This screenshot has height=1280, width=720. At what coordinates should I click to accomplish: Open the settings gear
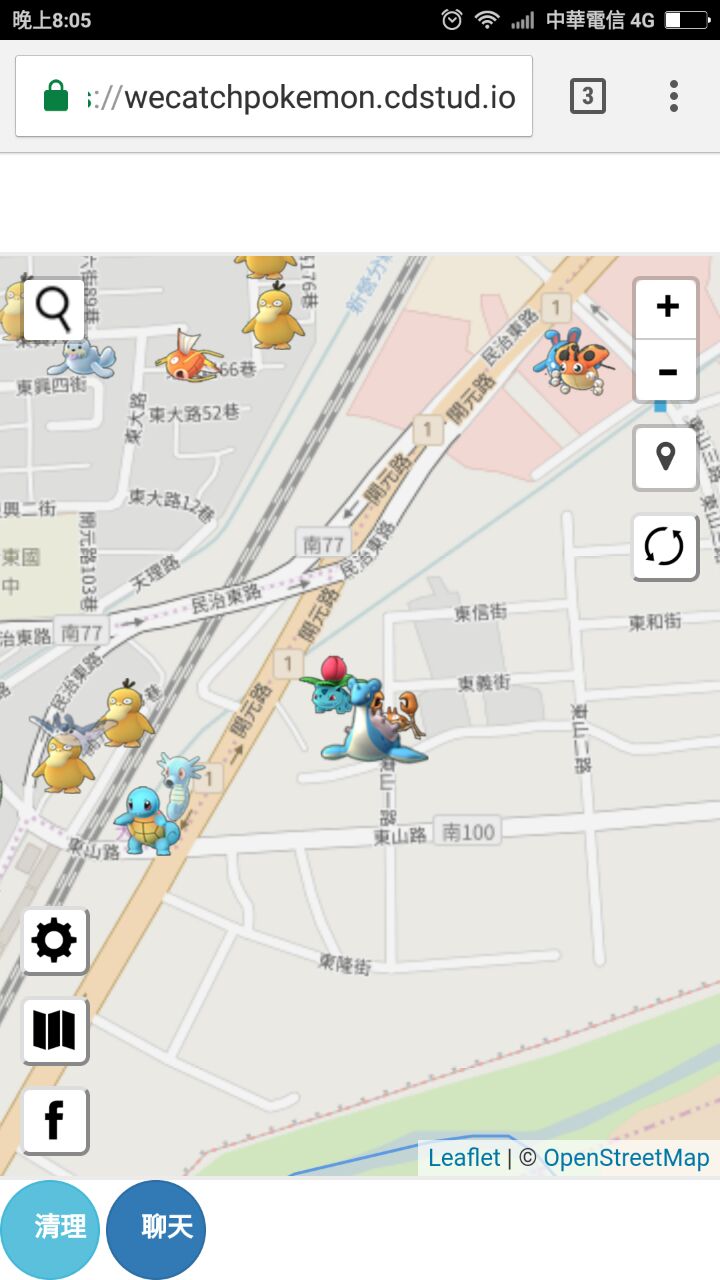pos(55,941)
